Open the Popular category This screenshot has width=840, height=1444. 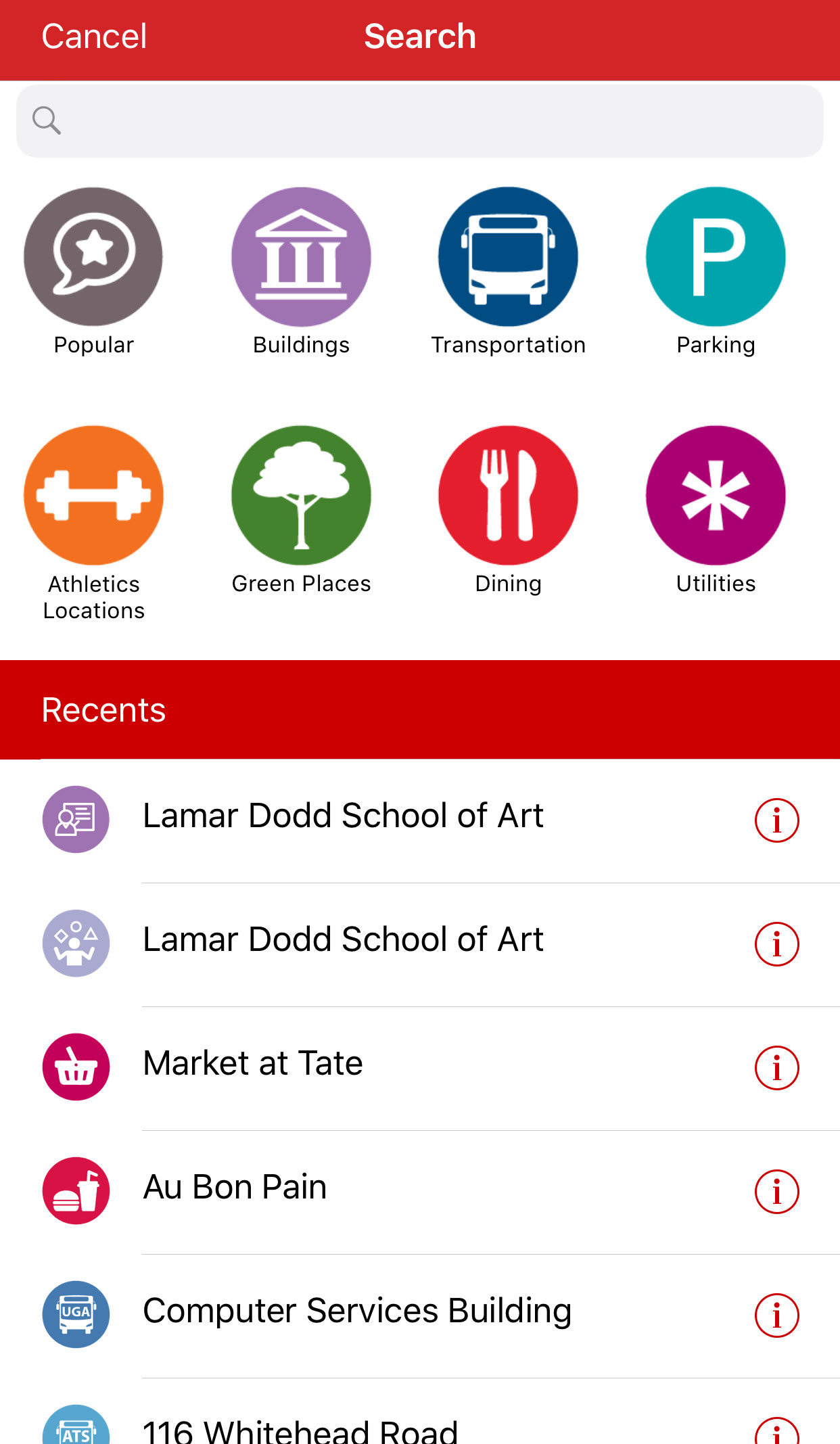coord(93,258)
